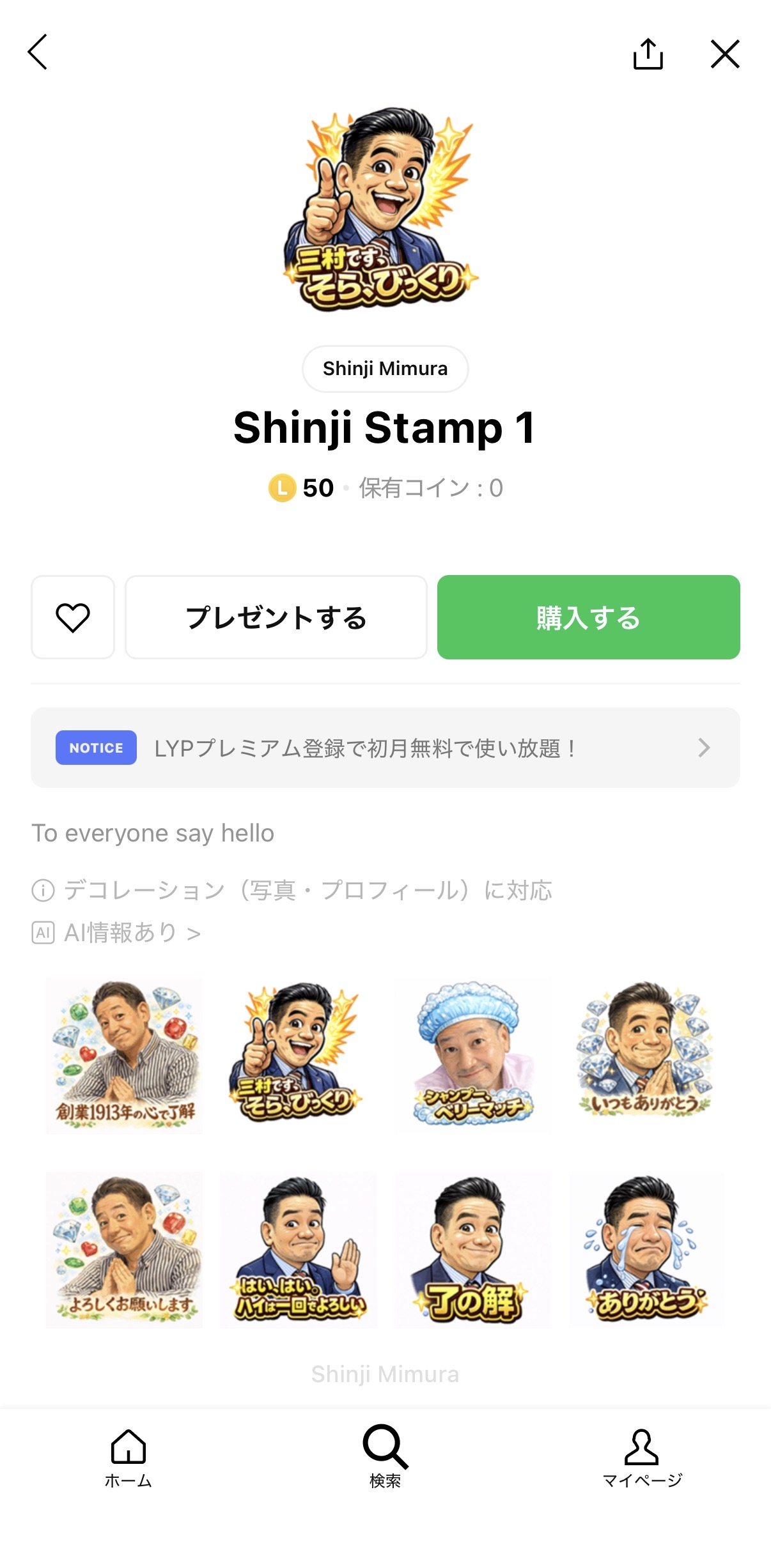Tap the green 購入する purchase button
The image size is (771, 1568).
click(588, 617)
